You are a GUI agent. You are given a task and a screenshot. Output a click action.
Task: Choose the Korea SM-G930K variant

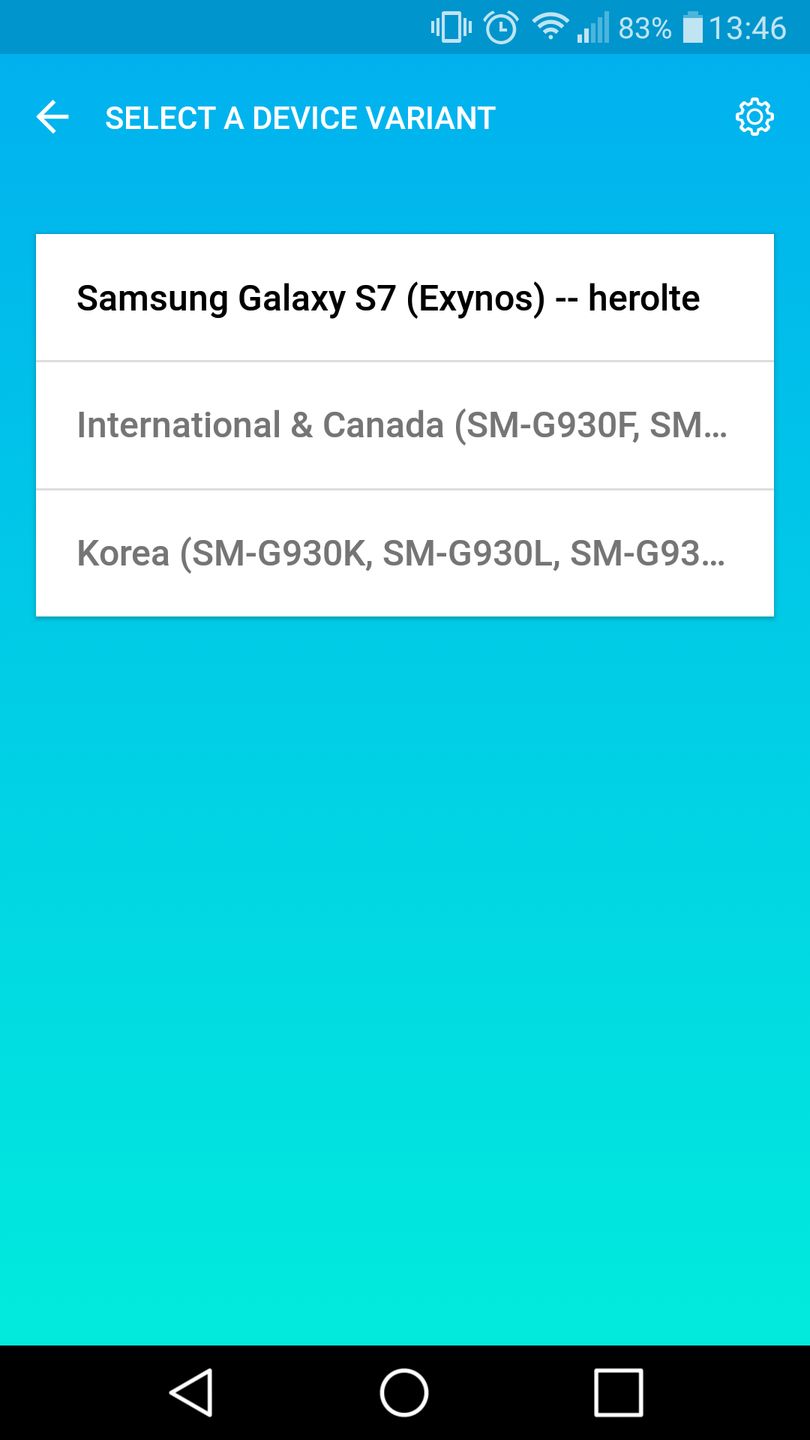pos(404,553)
